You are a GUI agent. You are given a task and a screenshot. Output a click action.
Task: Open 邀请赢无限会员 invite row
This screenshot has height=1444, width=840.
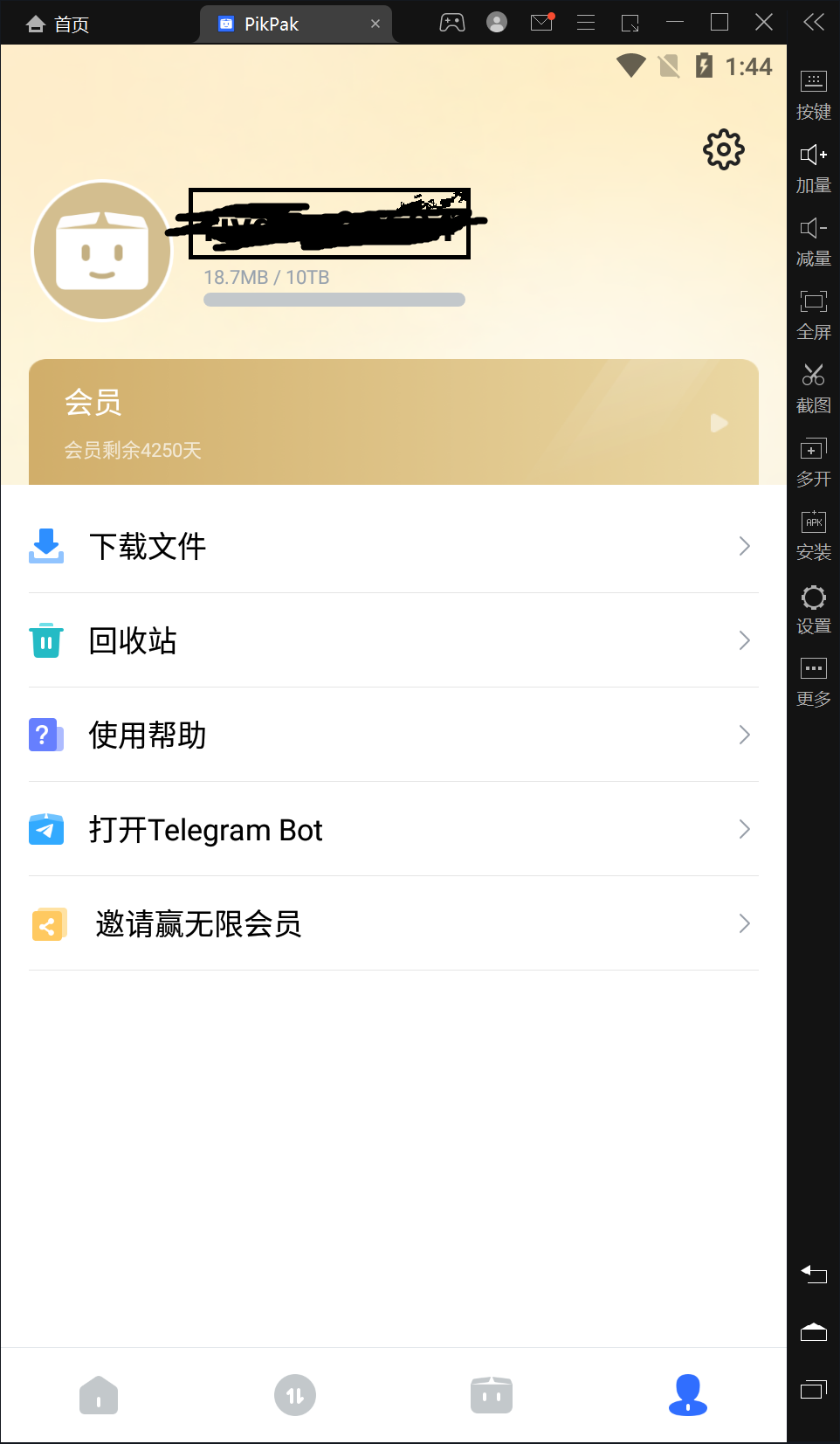coord(393,924)
